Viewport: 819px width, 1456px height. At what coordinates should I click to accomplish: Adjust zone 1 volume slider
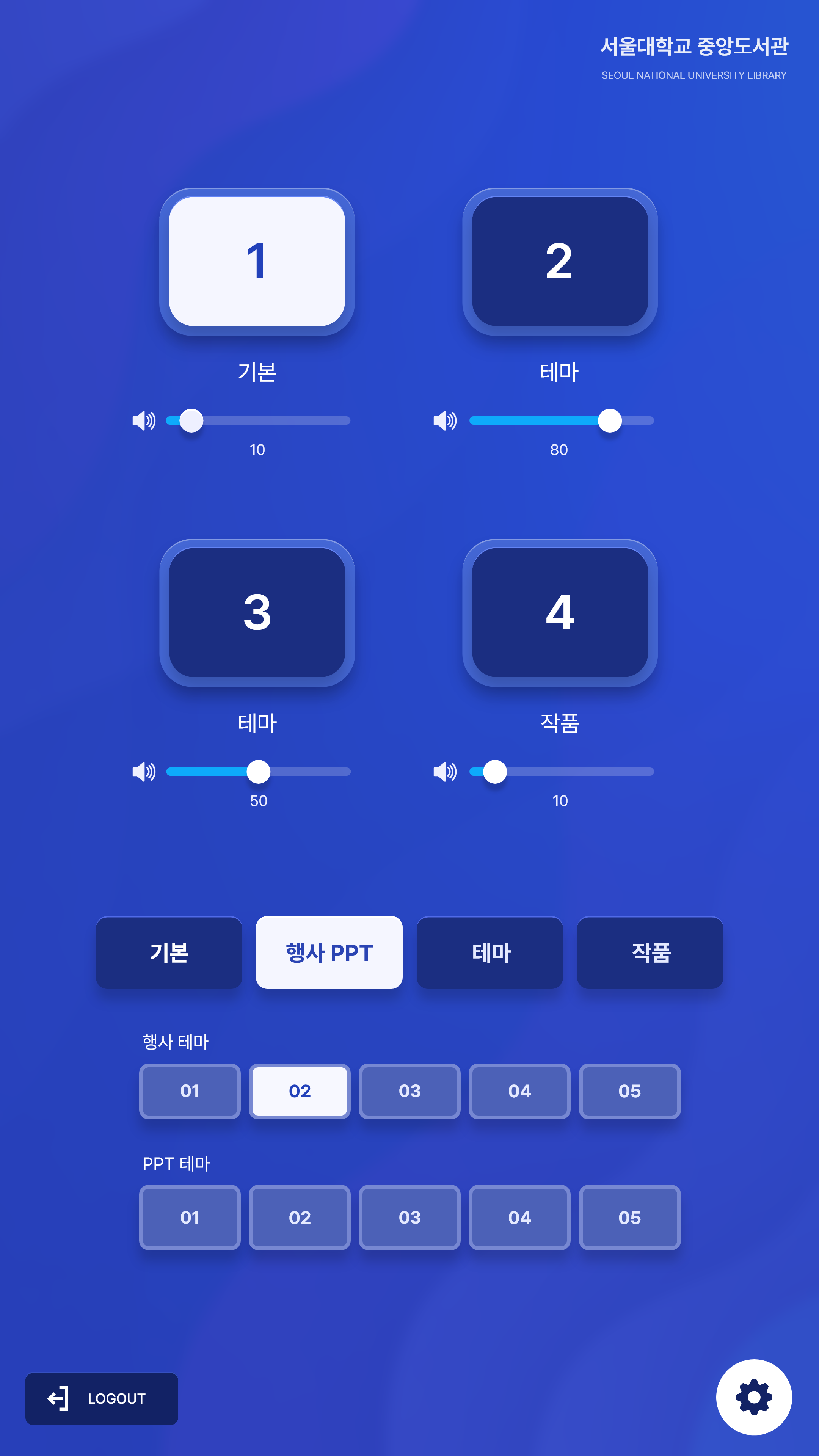(191, 420)
